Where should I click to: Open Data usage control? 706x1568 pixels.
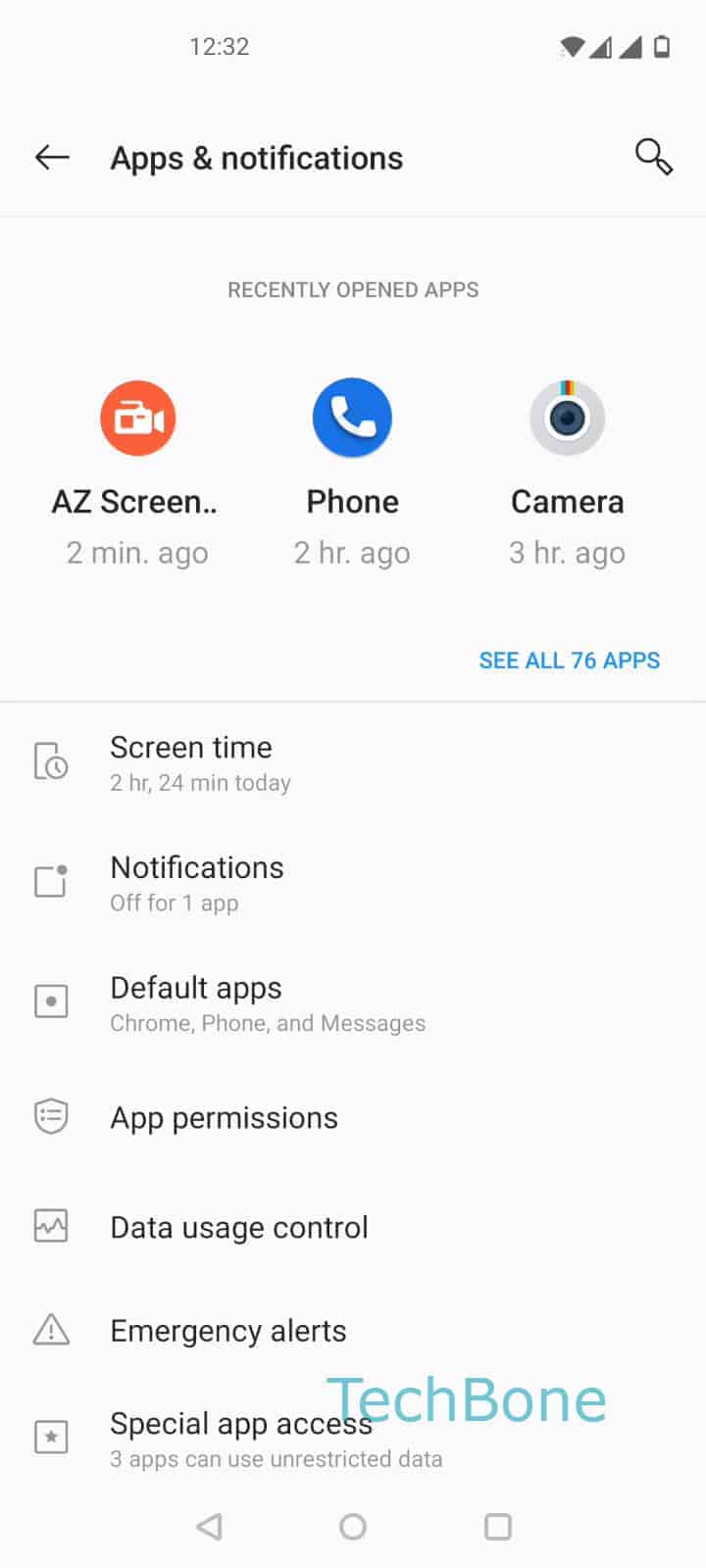pos(239,1227)
